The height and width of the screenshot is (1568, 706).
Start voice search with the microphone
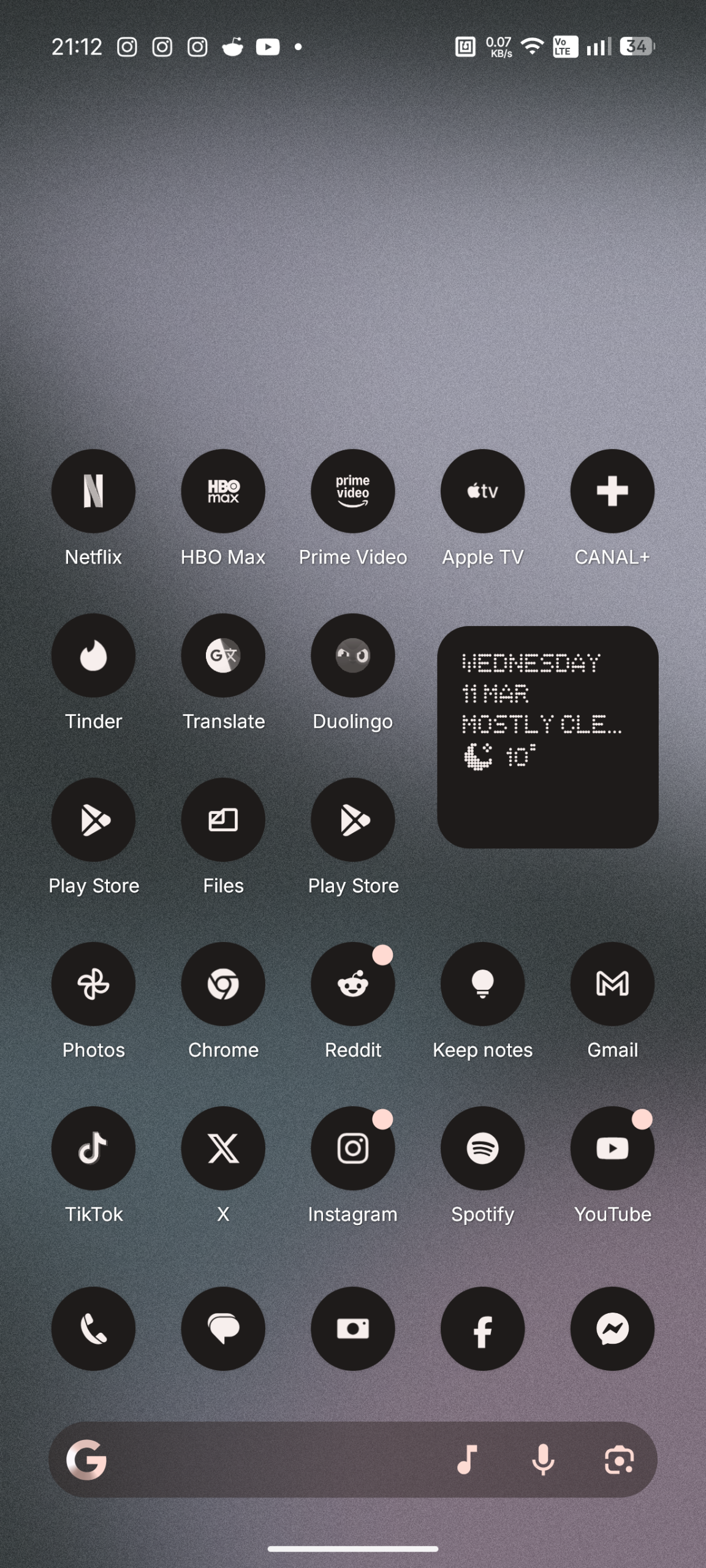pyautogui.click(x=543, y=1460)
